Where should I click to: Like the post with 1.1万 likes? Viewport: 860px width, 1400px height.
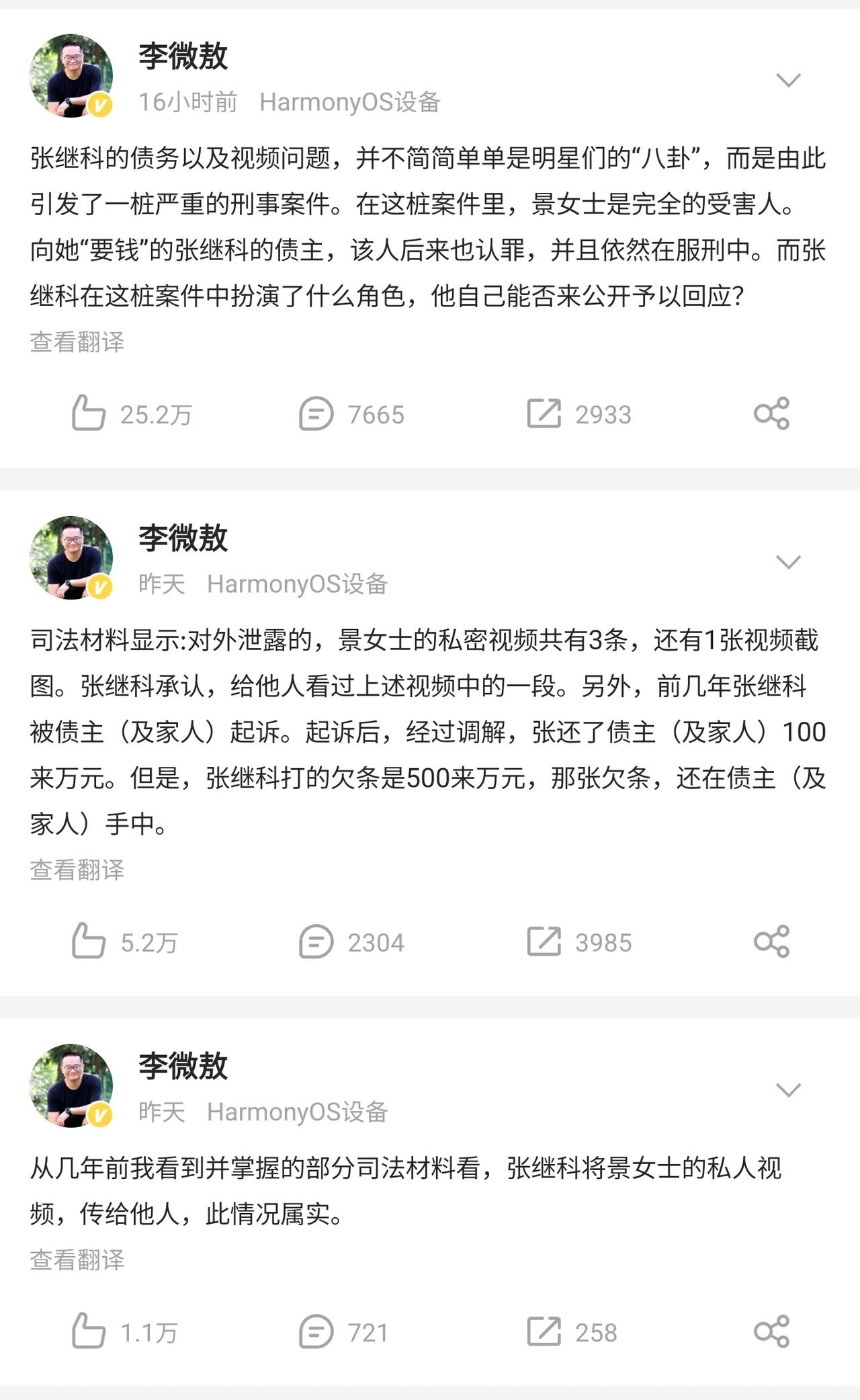point(89,1331)
